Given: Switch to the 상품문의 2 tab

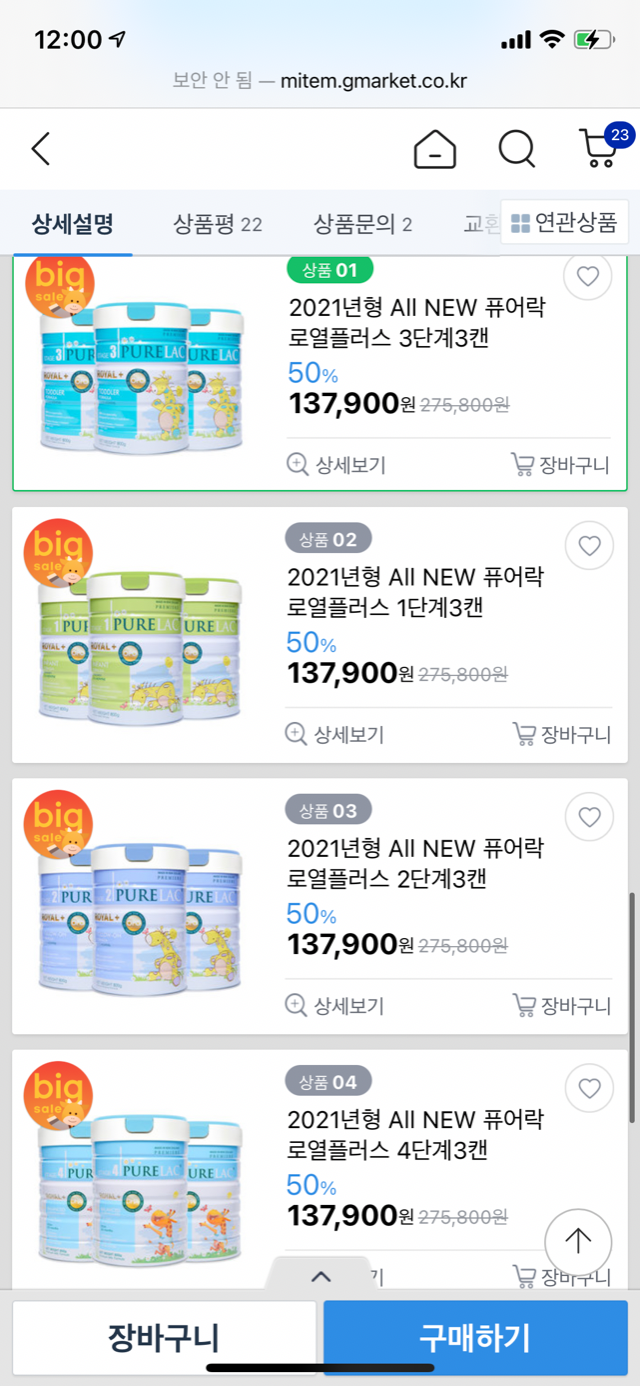Looking at the screenshot, I should [362, 223].
